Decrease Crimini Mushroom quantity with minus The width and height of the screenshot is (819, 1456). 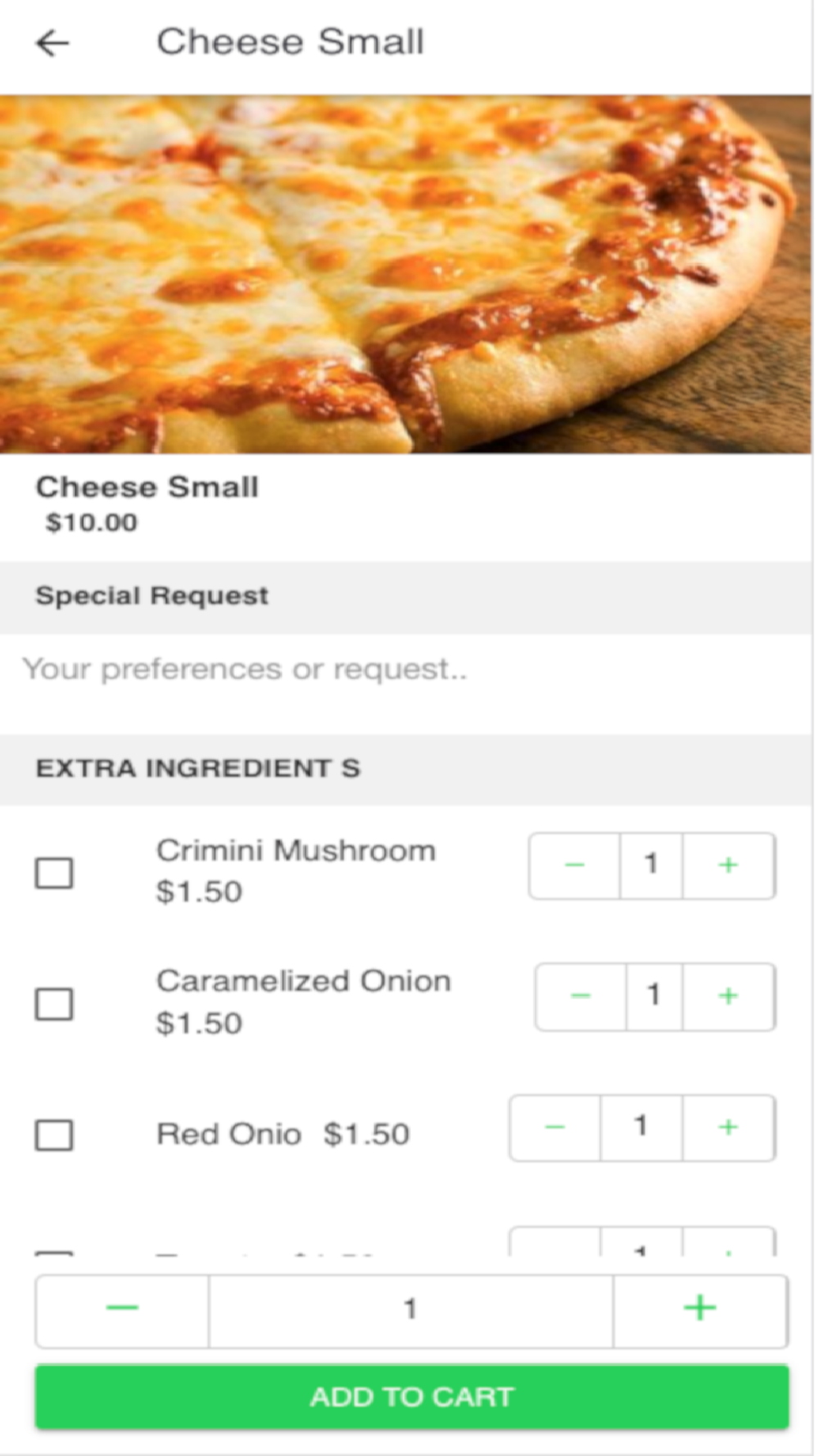pos(575,866)
